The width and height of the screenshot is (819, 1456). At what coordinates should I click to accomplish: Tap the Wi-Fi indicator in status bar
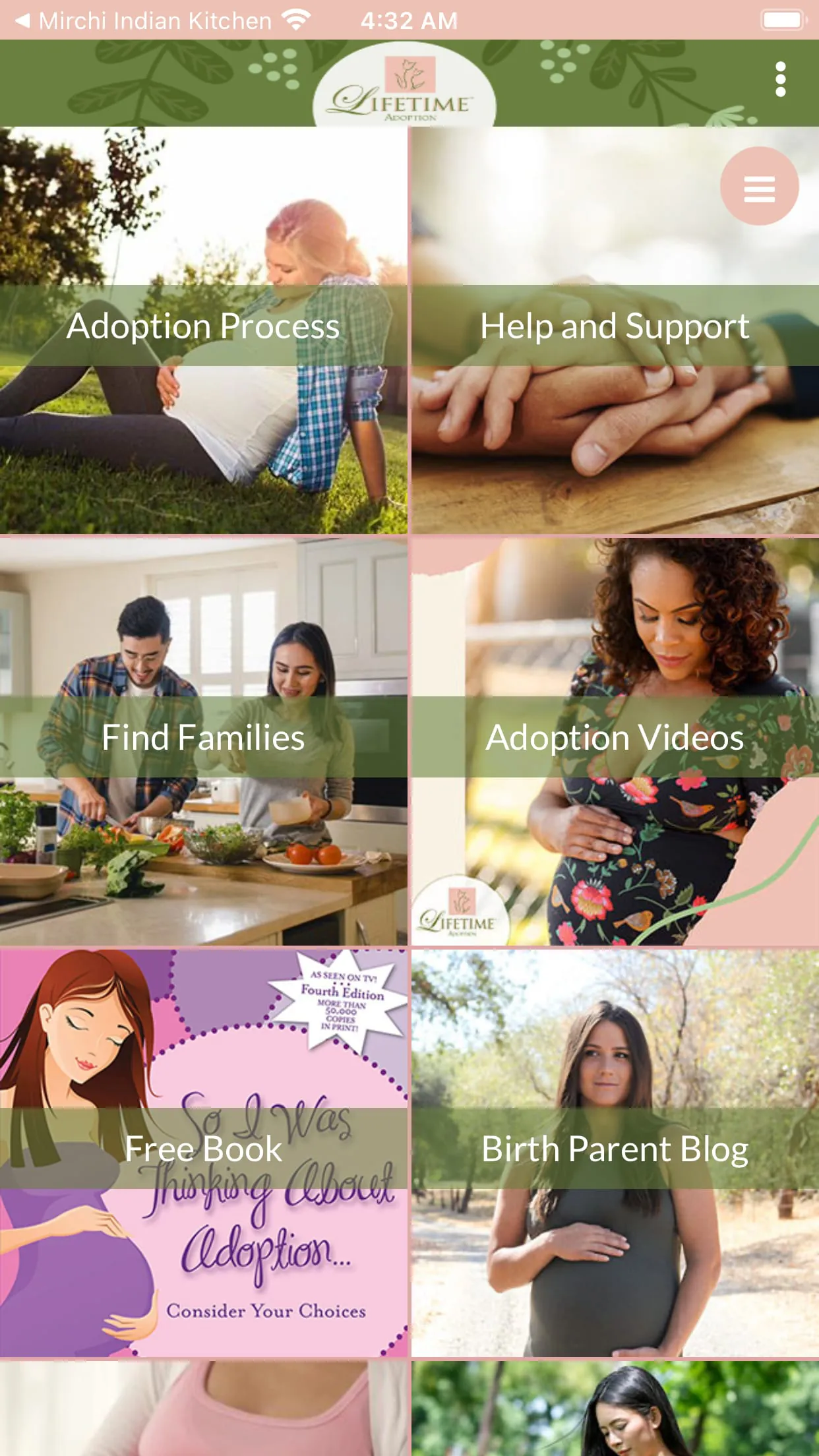(293, 20)
